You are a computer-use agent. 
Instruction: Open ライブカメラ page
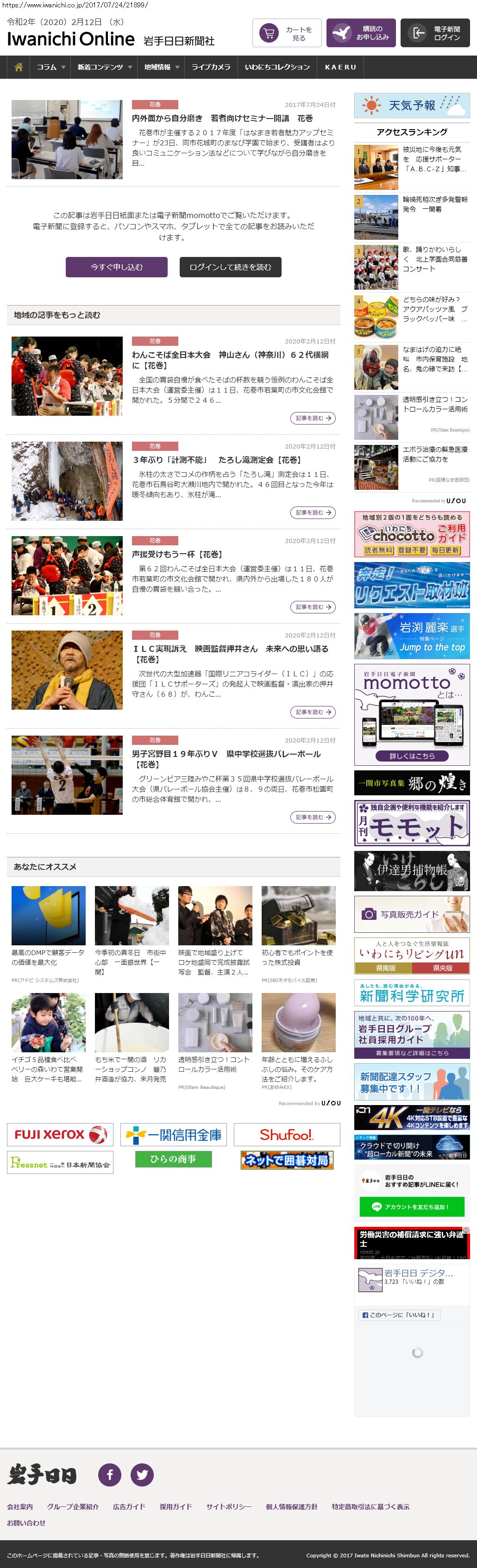pos(211,67)
